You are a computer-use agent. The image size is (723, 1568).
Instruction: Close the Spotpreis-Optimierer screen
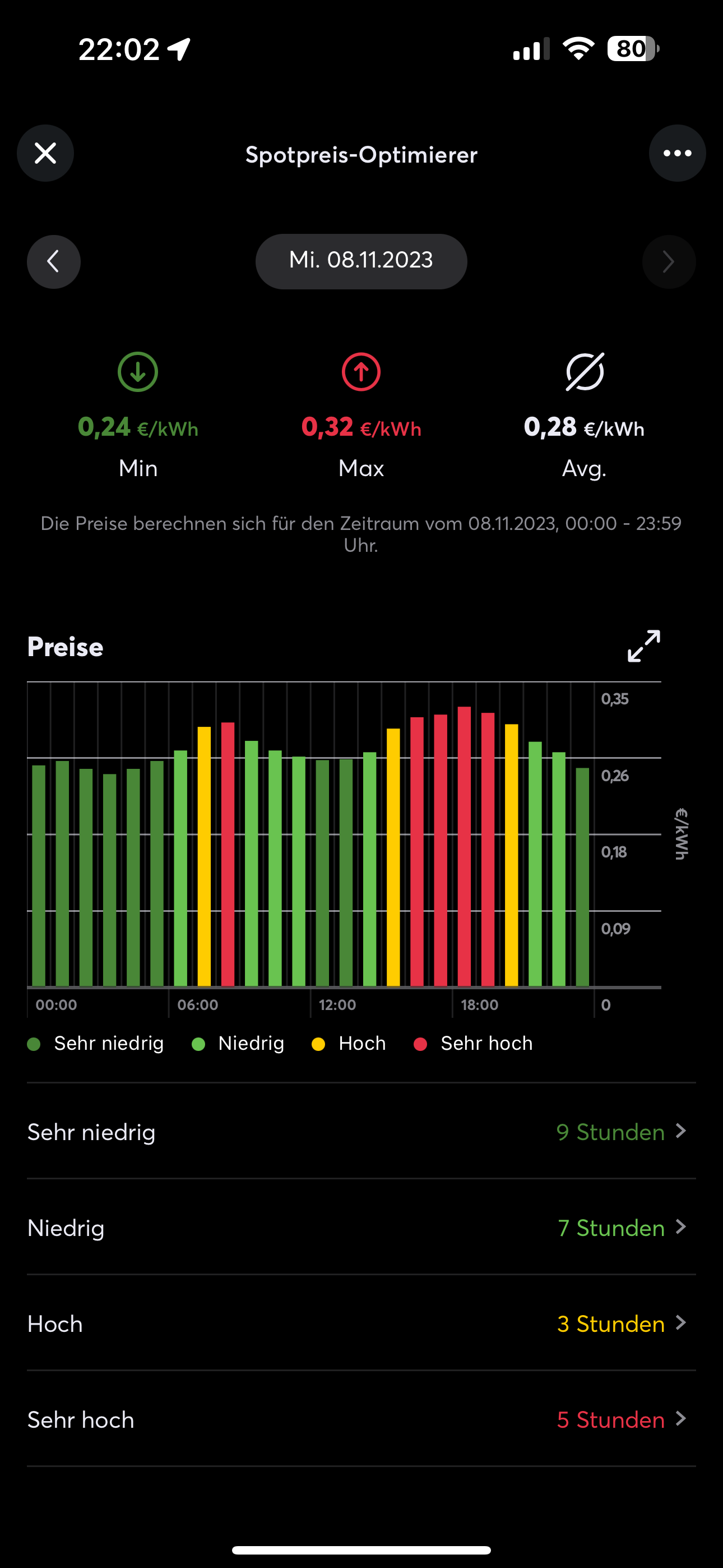[x=45, y=154]
